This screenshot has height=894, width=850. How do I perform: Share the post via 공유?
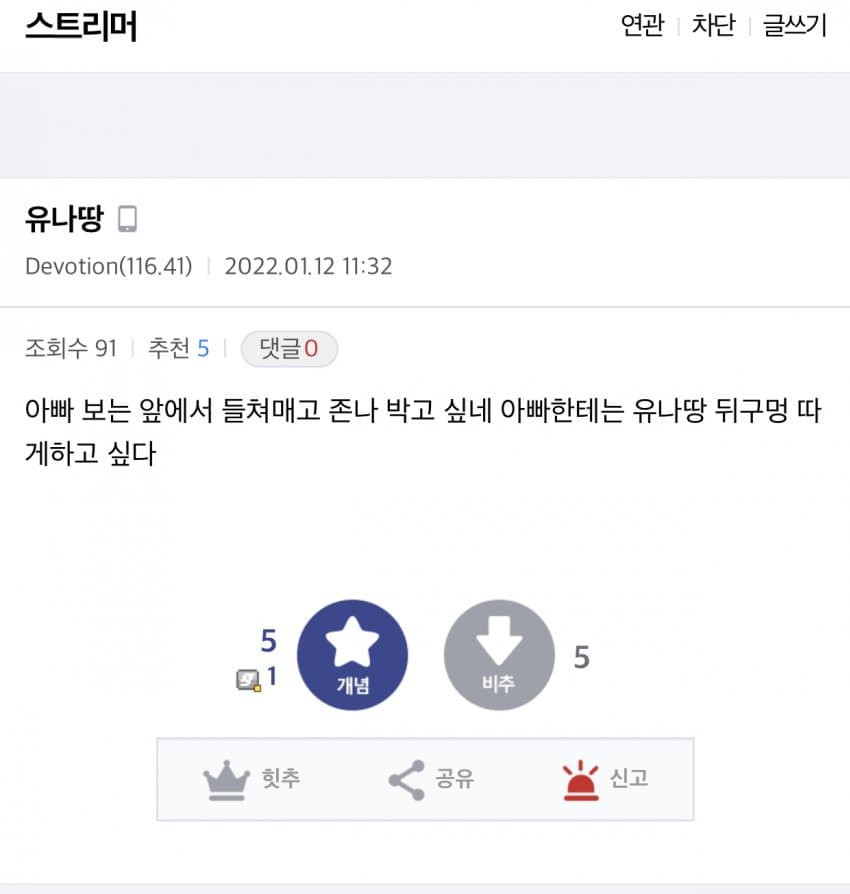tap(430, 779)
